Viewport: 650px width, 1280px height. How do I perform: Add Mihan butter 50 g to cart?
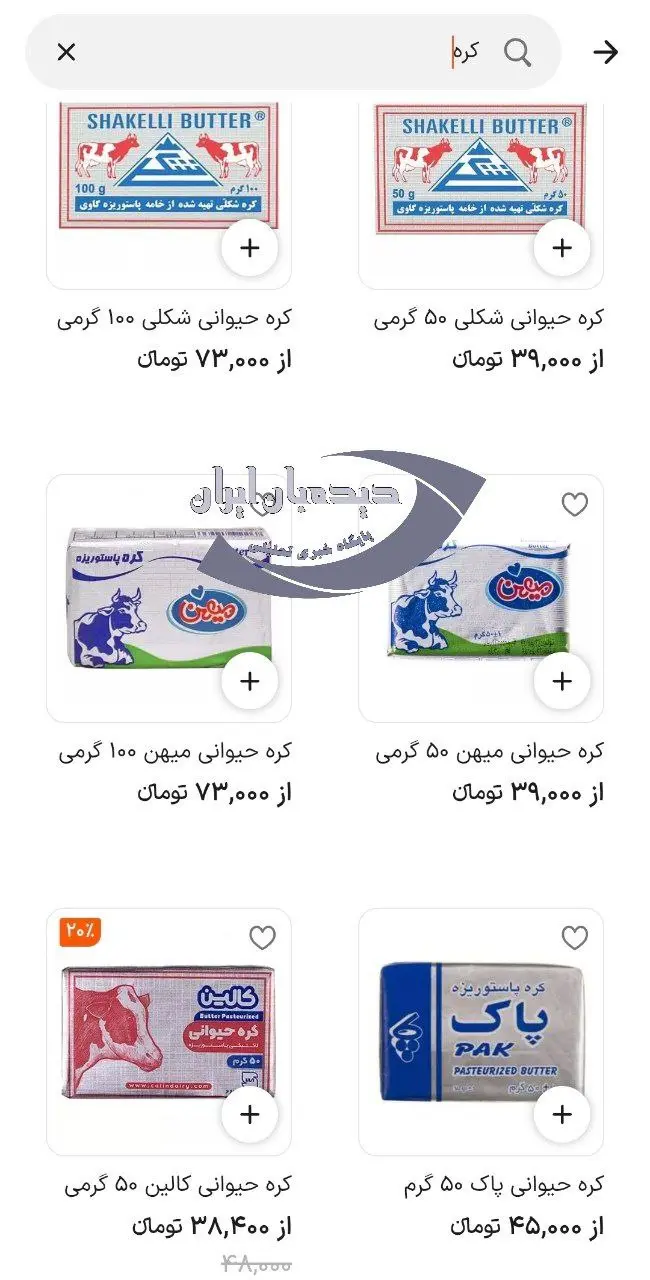pos(562,681)
